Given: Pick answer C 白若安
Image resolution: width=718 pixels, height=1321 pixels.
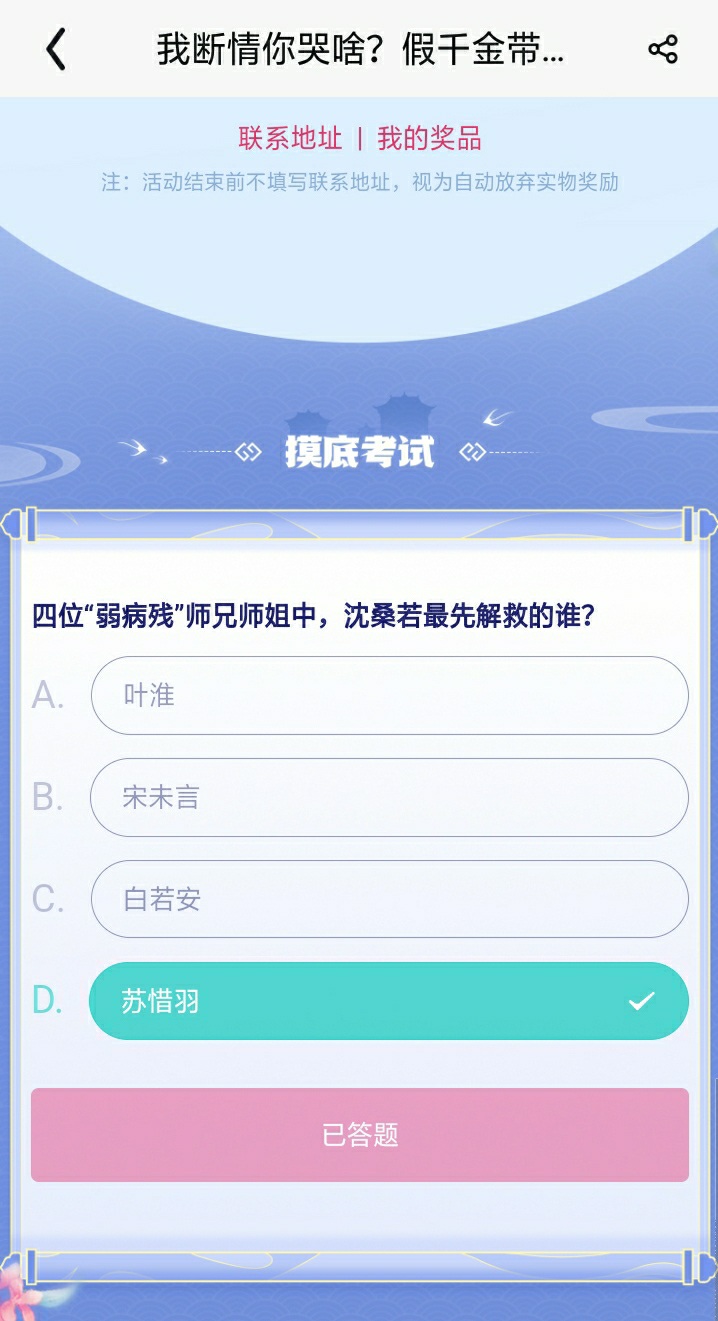Looking at the screenshot, I should coord(389,899).
